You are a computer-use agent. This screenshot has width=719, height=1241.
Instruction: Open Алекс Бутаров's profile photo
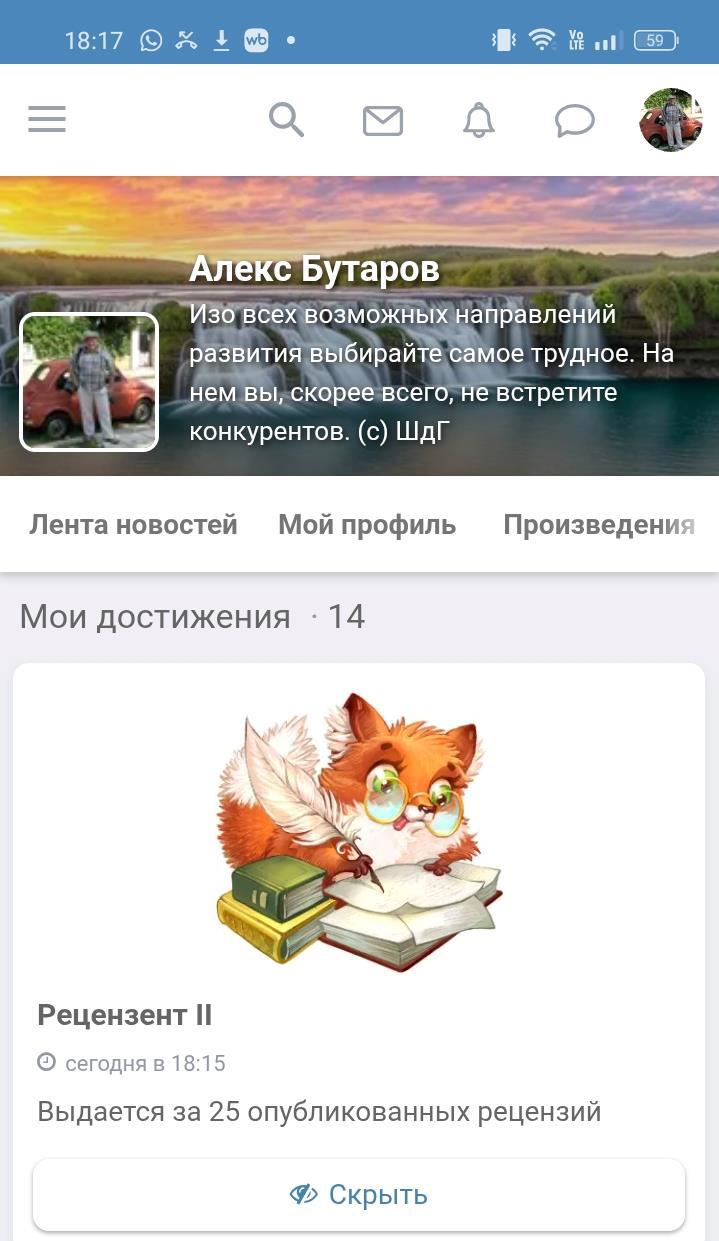coord(89,382)
